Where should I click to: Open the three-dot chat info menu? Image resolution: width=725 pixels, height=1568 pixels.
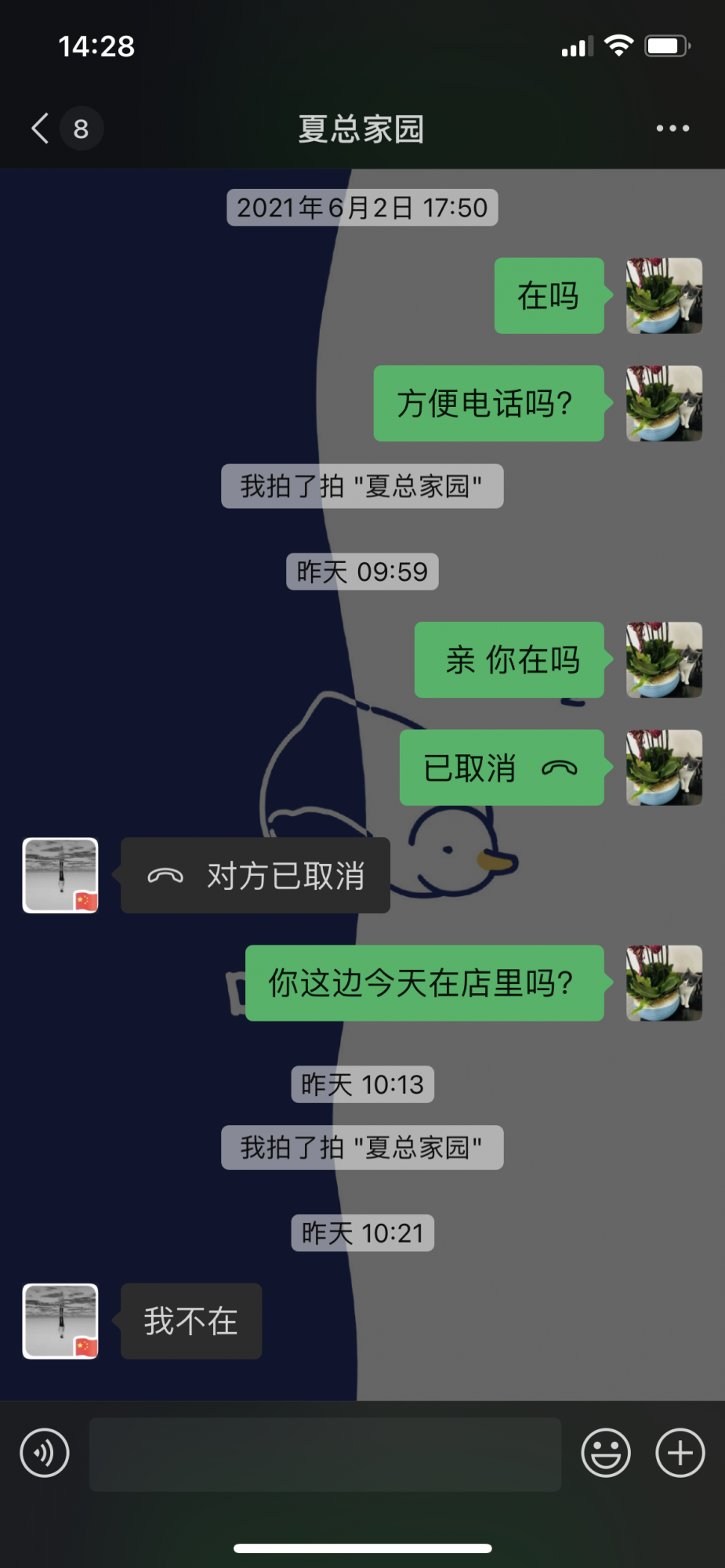point(672,129)
